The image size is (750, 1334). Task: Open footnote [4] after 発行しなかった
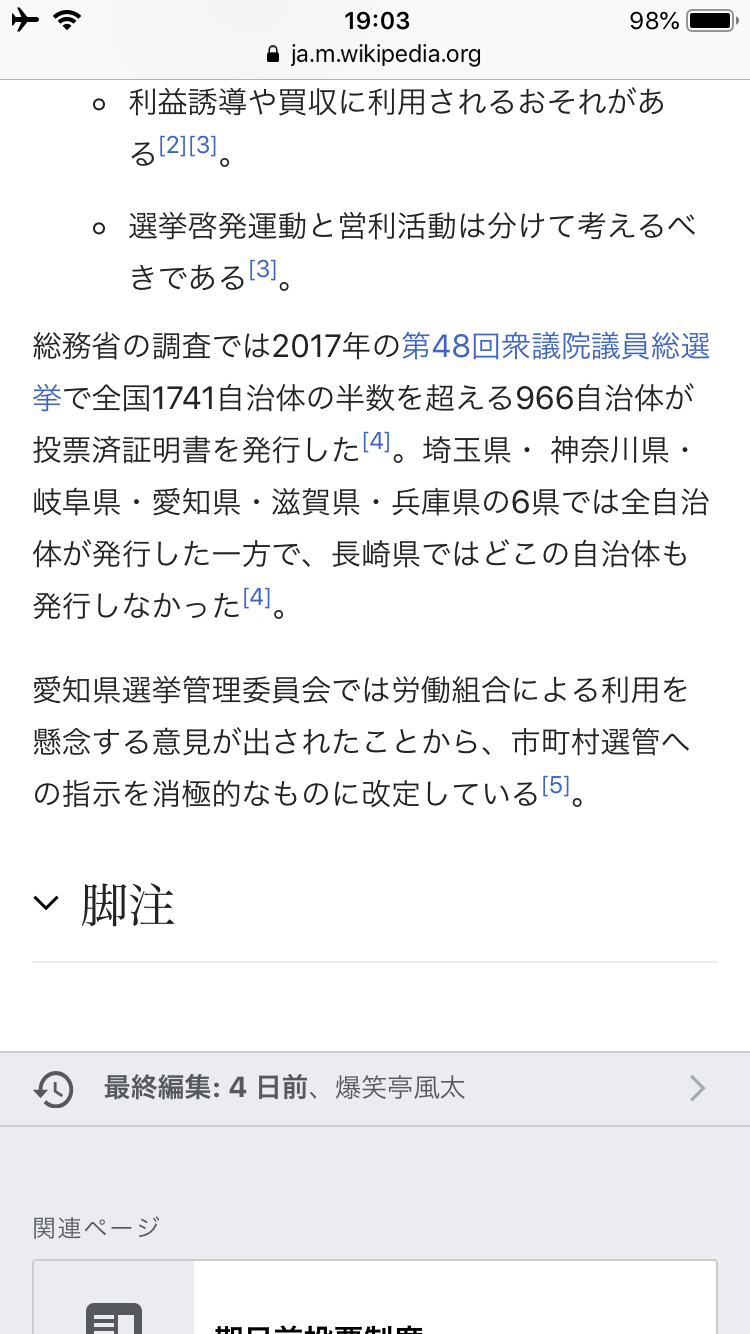[257, 599]
